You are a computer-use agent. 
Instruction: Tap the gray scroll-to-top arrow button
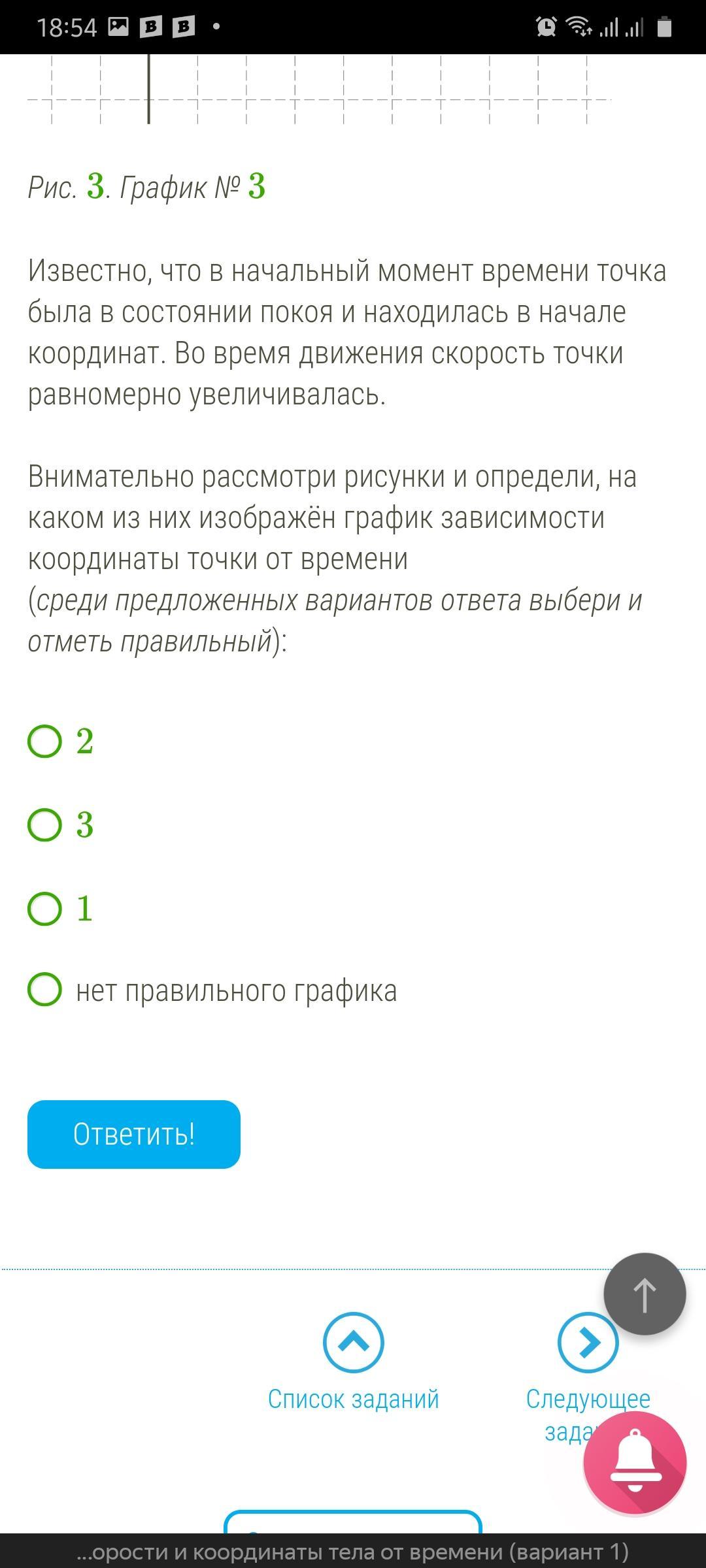pos(645,1294)
